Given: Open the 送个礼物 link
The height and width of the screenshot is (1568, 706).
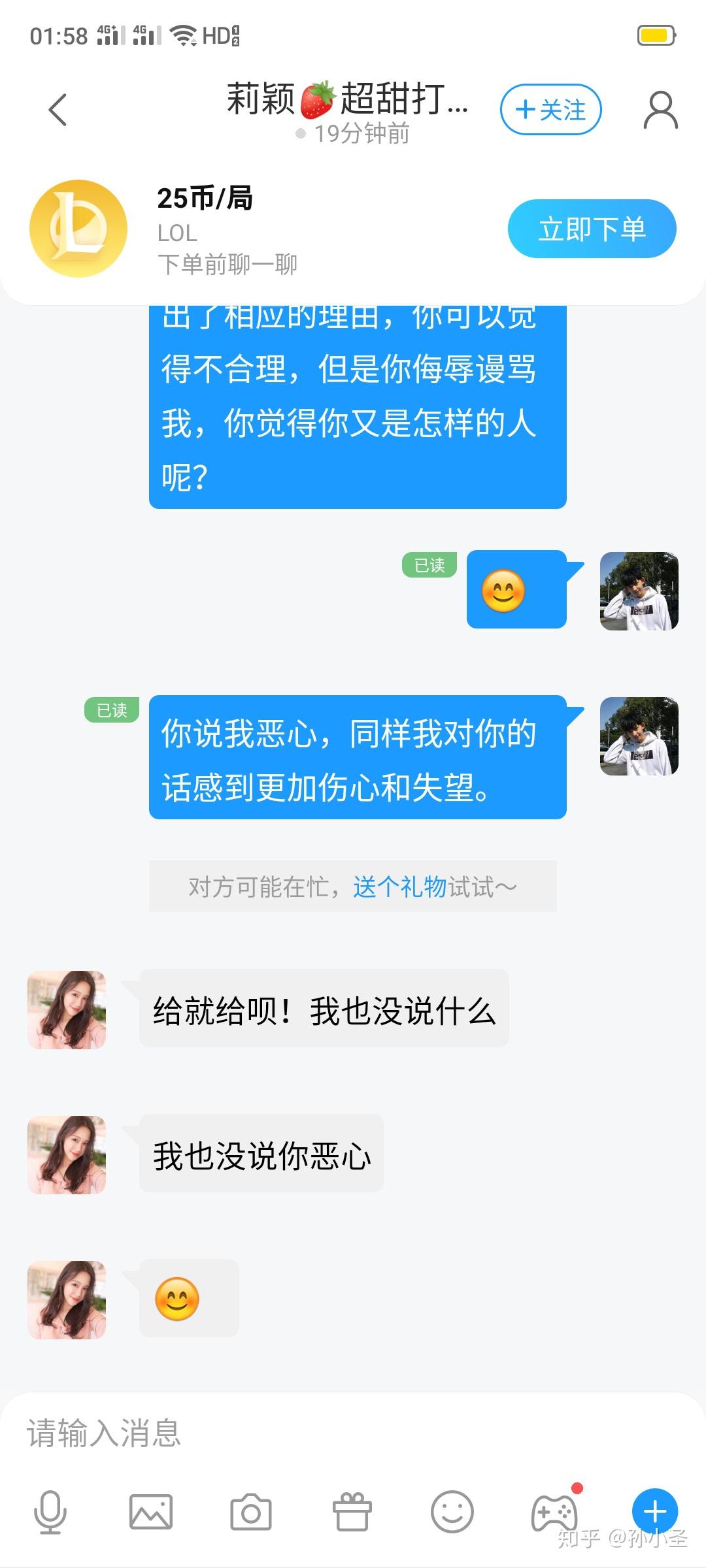Looking at the screenshot, I should pyautogui.click(x=400, y=887).
